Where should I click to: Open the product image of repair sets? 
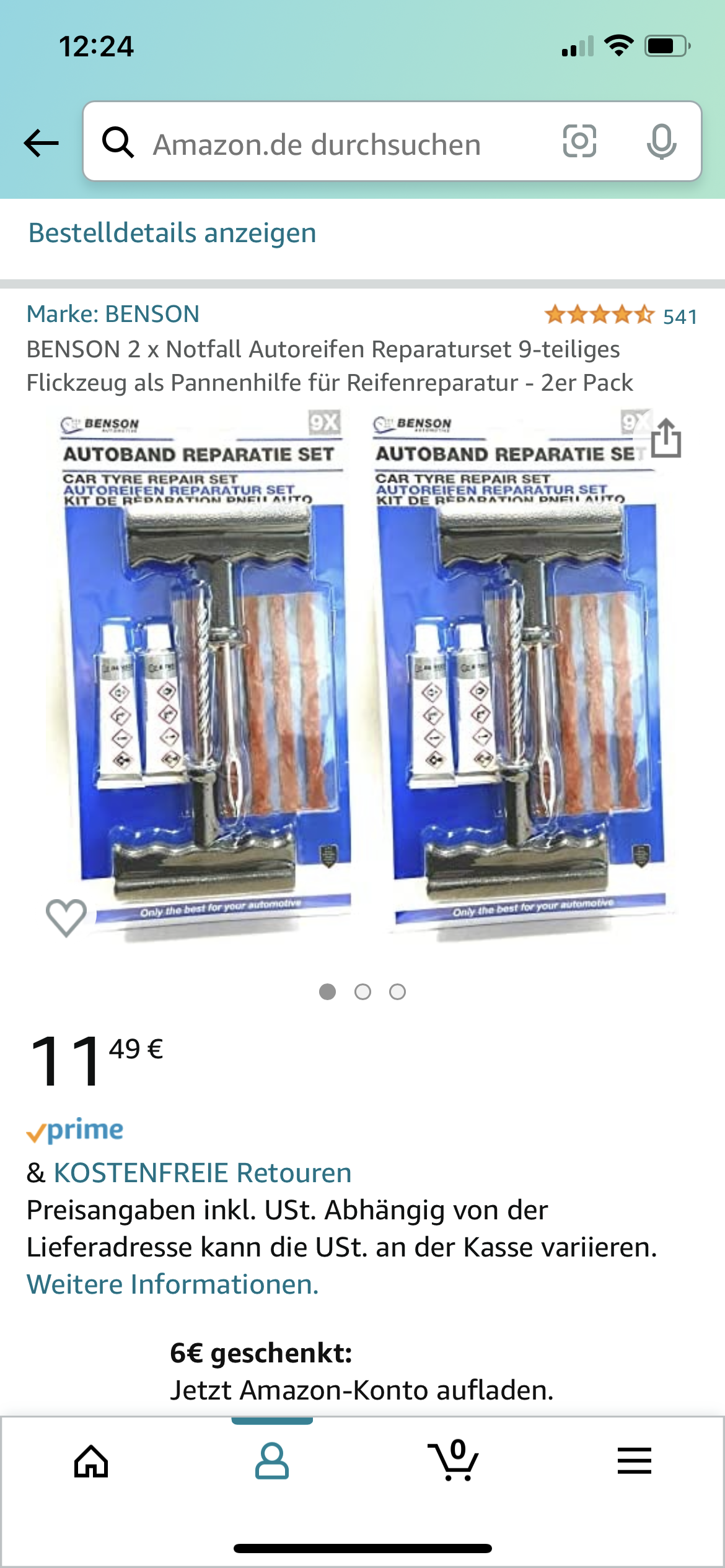tap(362, 675)
